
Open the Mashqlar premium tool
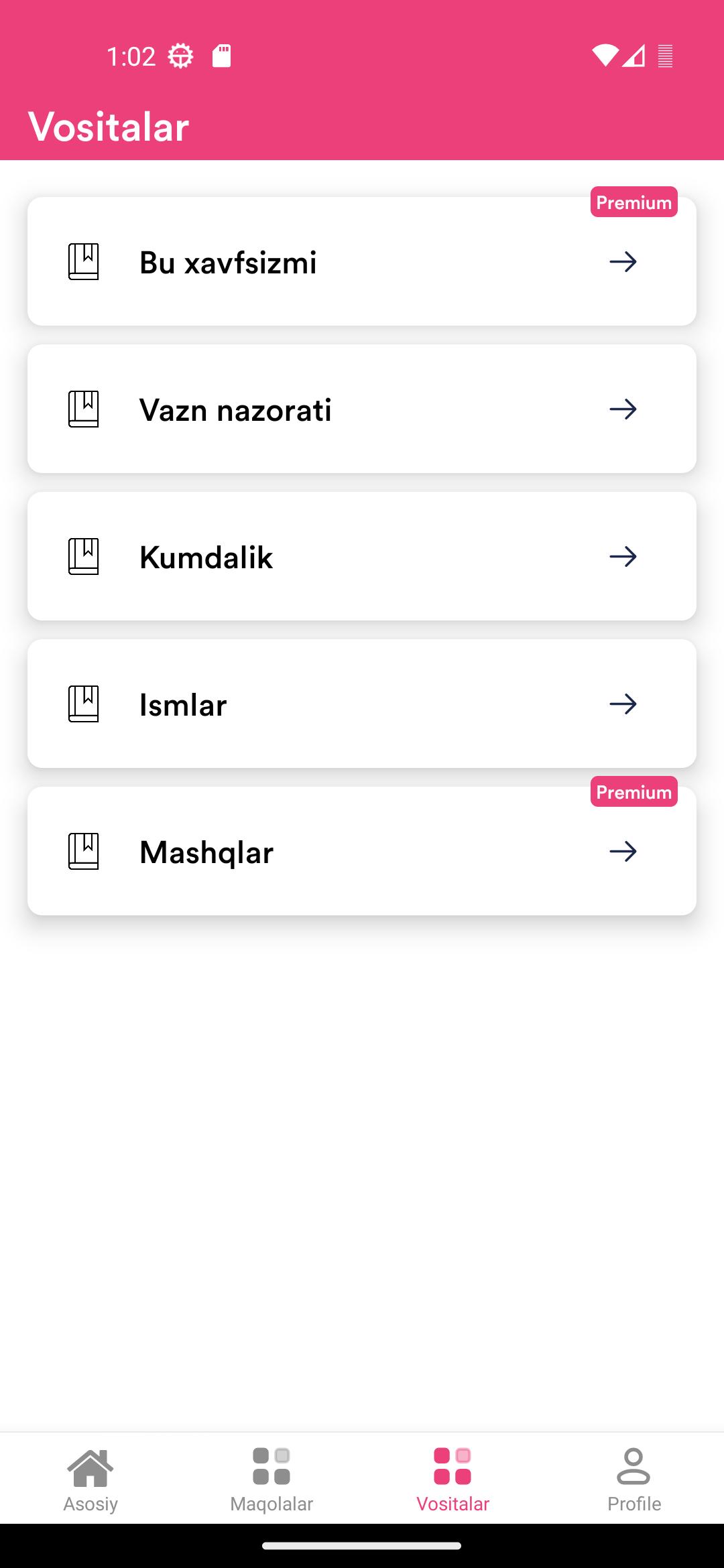point(362,851)
